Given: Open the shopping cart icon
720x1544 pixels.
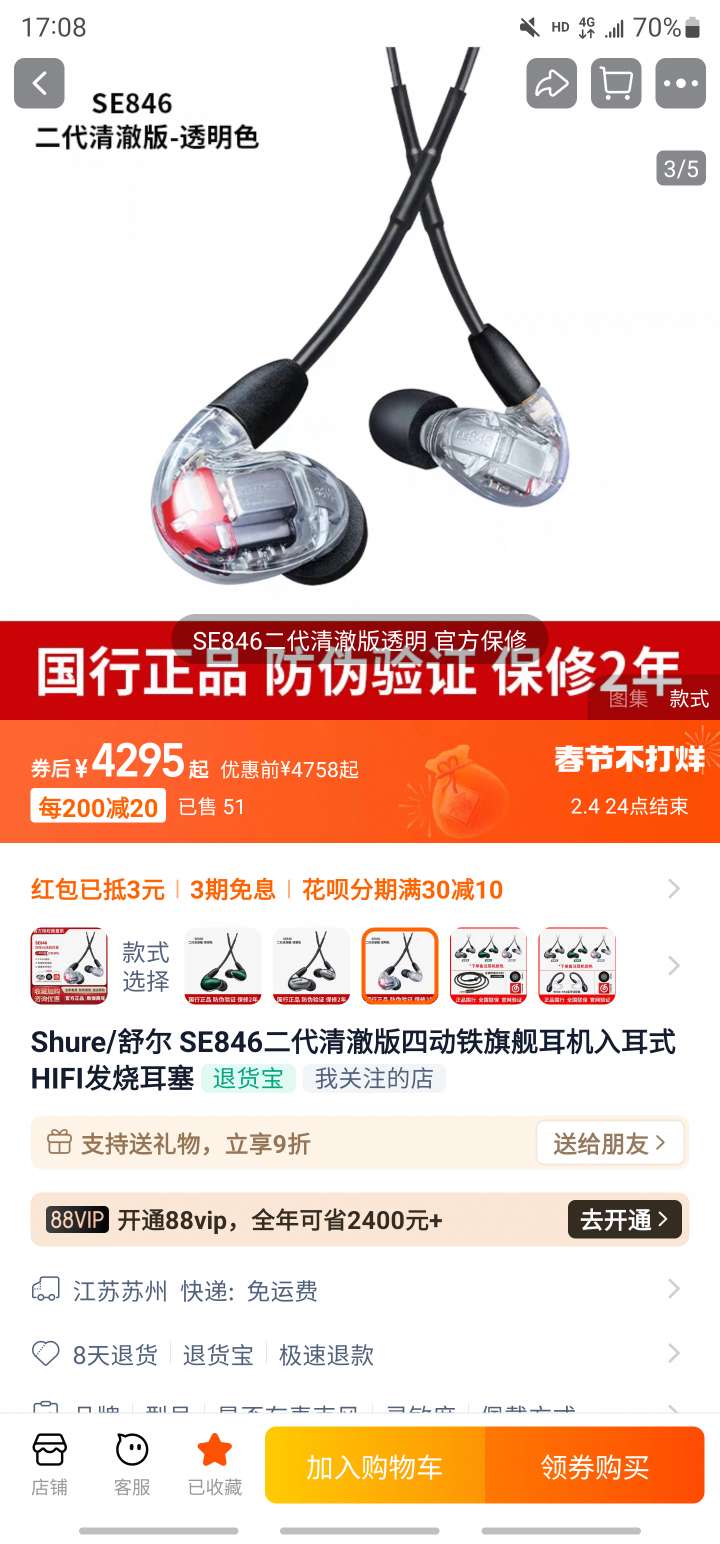Looking at the screenshot, I should click(x=615, y=83).
